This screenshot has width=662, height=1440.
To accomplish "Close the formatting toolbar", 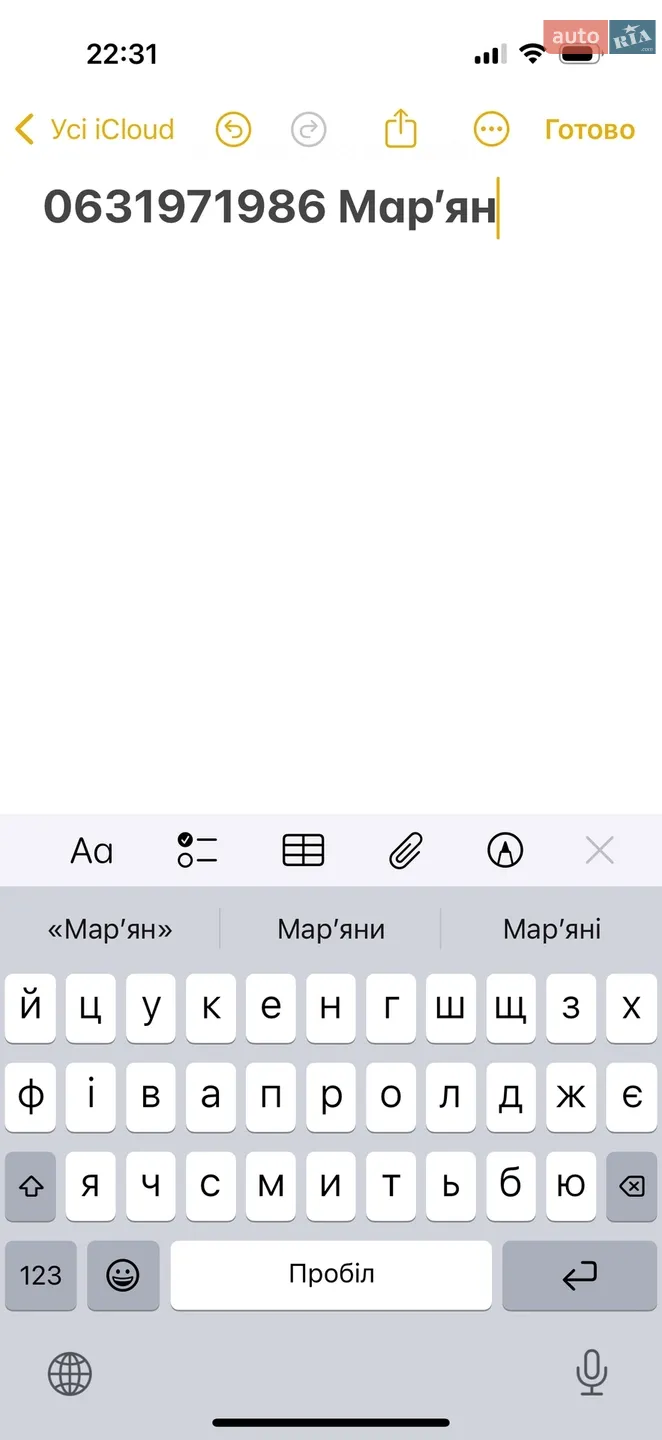I will click(599, 851).
